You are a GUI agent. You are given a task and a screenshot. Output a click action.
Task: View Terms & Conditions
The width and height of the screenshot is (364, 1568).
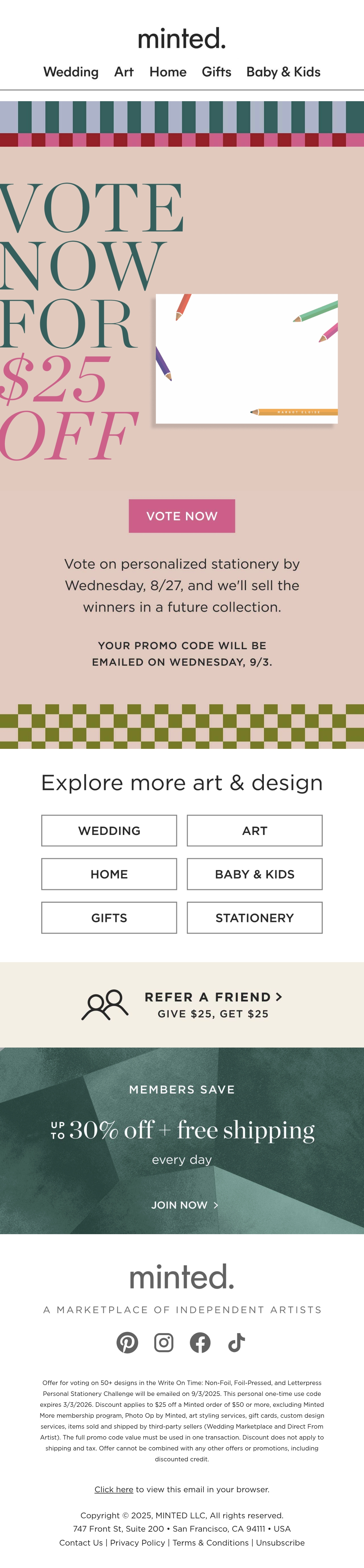pos(210,1542)
